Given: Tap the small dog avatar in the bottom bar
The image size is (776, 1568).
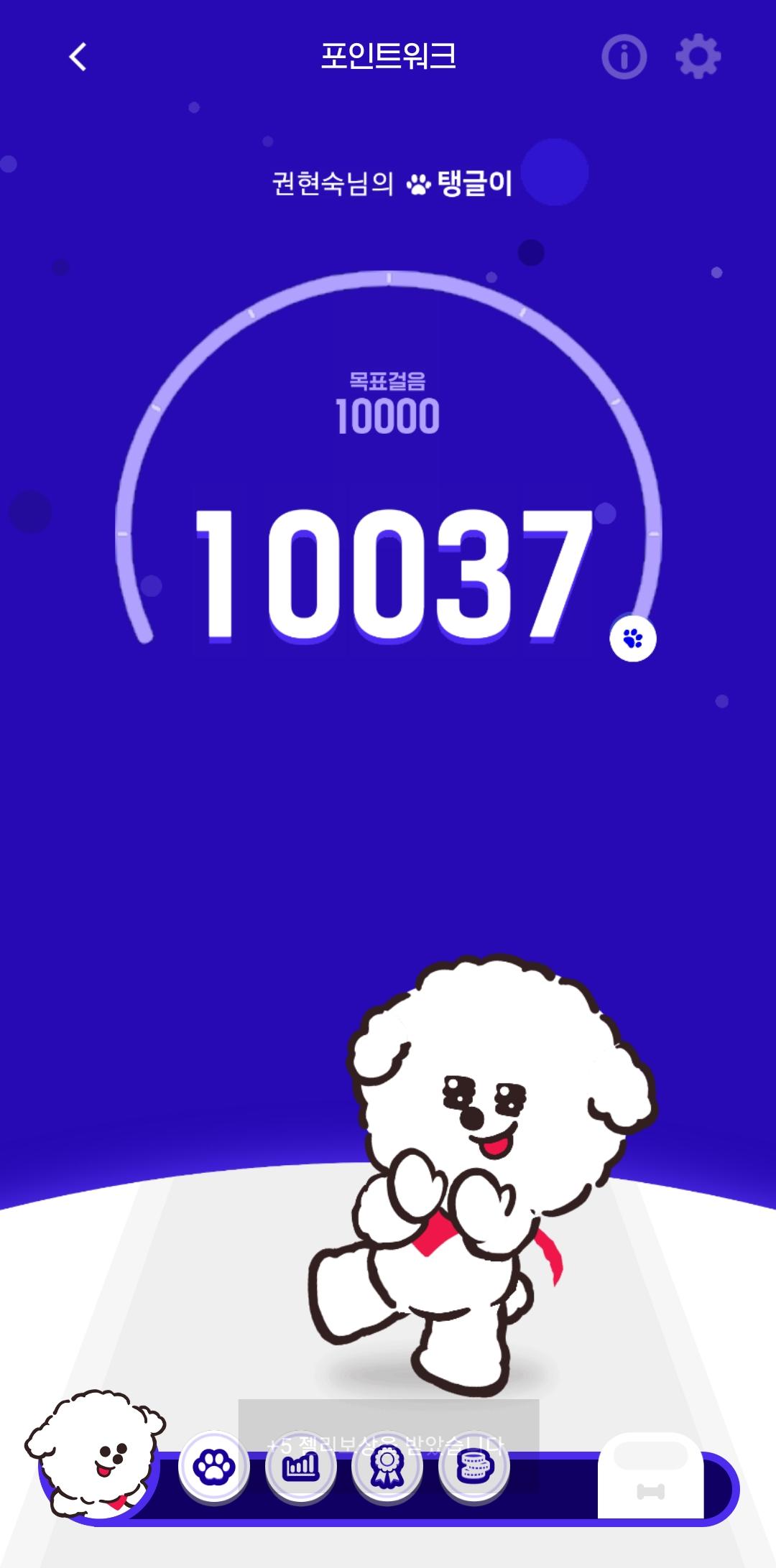Looking at the screenshot, I should (97, 1459).
